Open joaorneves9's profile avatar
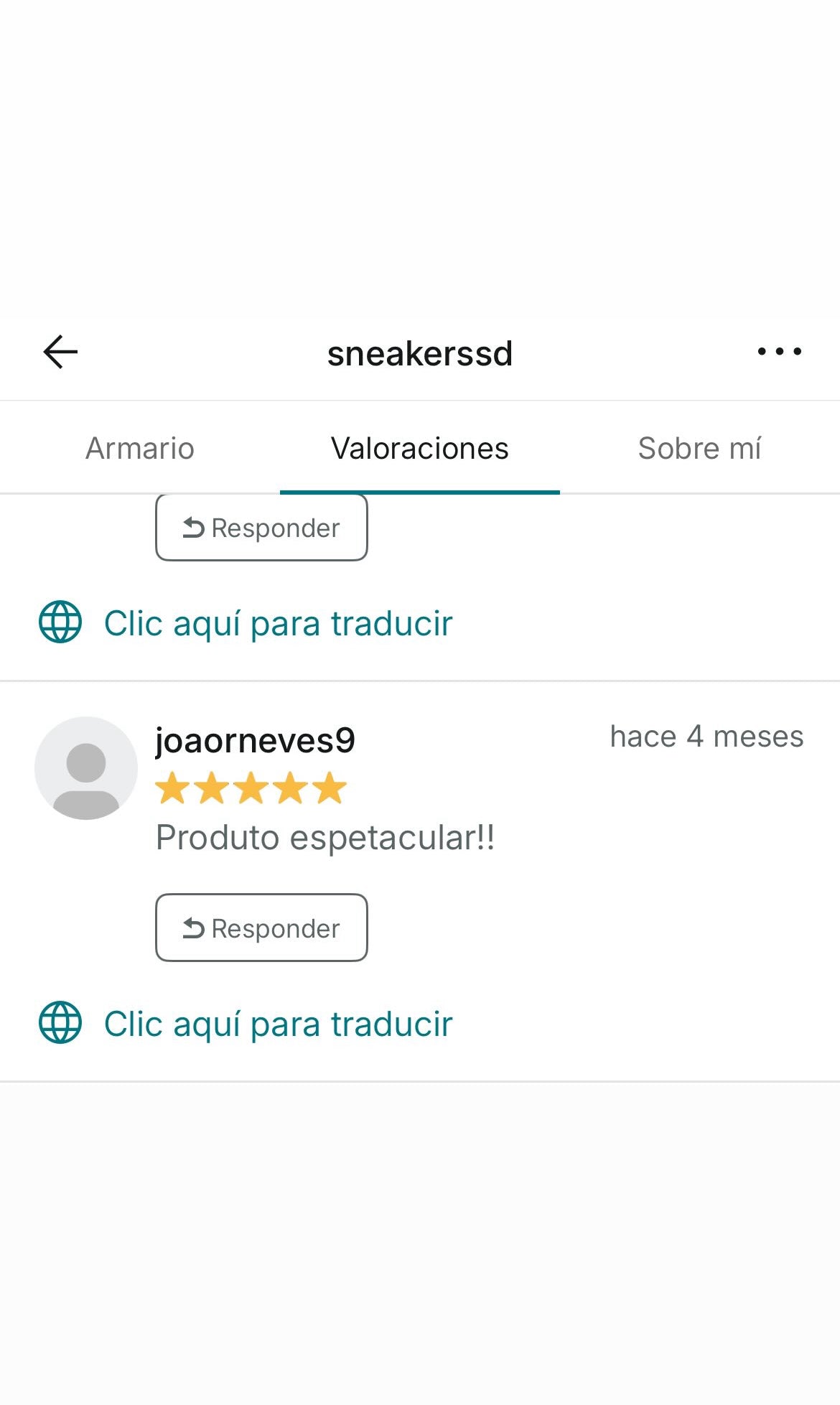This screenshot has width=840, height=1405. point(86,768)
